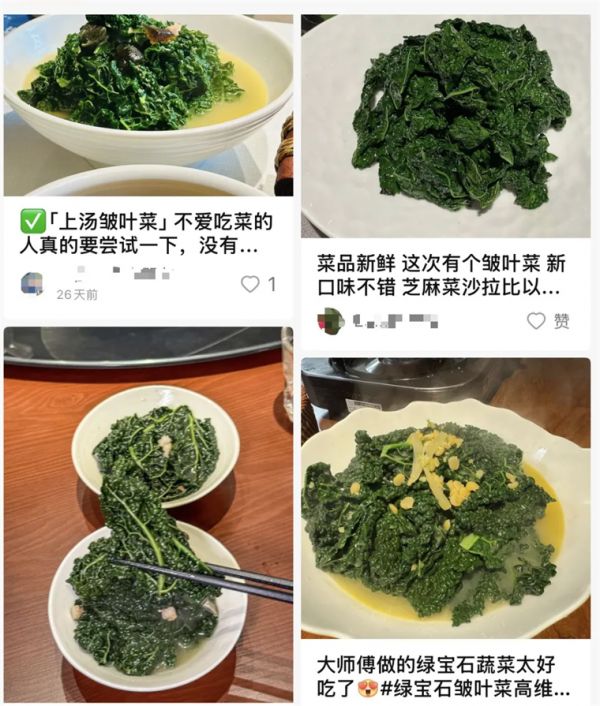Like the 上汤皱叶菜 post
The image size is (600, 706).
(250, 284)
